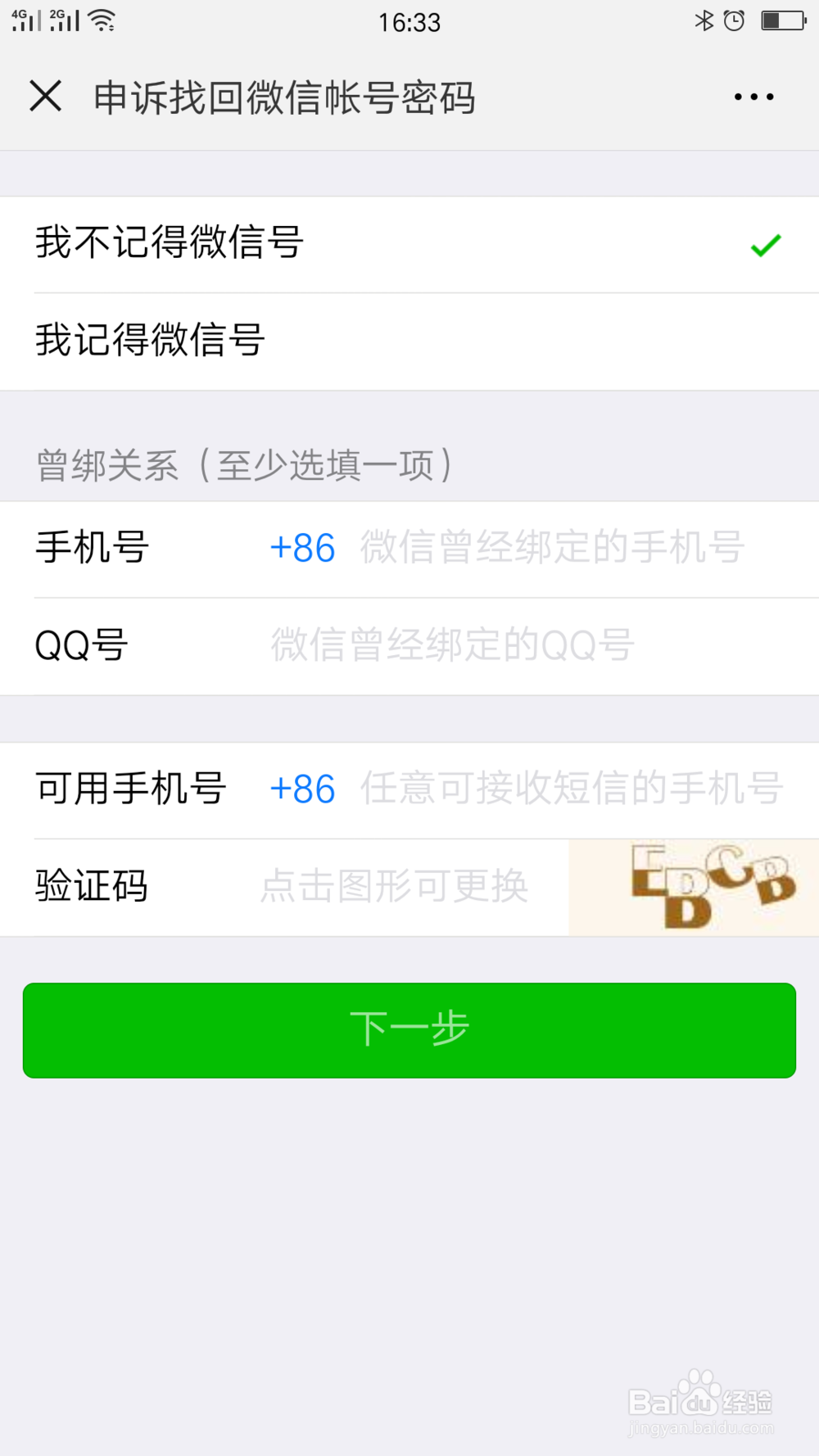Screen dimensions: 819x1456
Task: Close the account appeal page
Action: pyautogui.click(x=46, y=96)
